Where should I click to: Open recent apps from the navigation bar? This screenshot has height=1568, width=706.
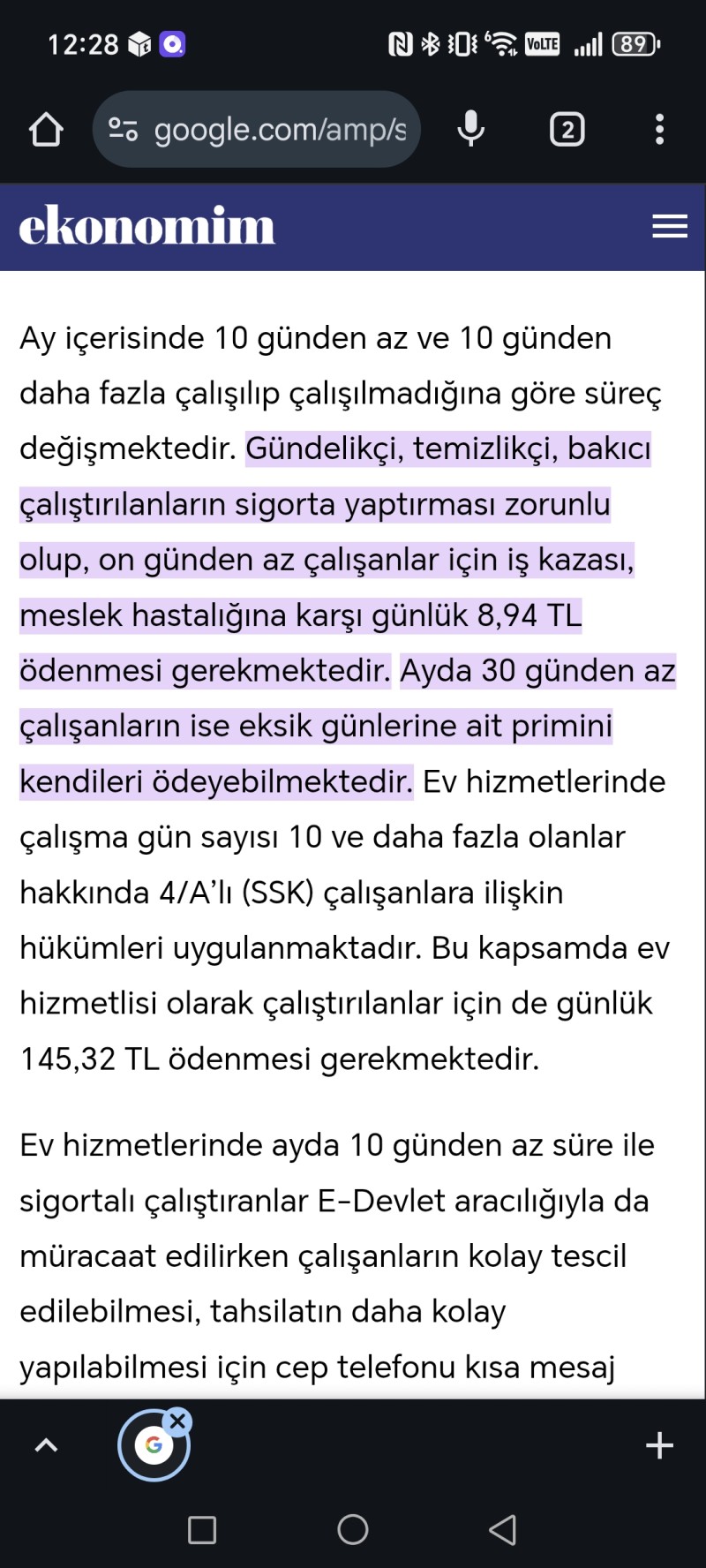pos(202,1529)
